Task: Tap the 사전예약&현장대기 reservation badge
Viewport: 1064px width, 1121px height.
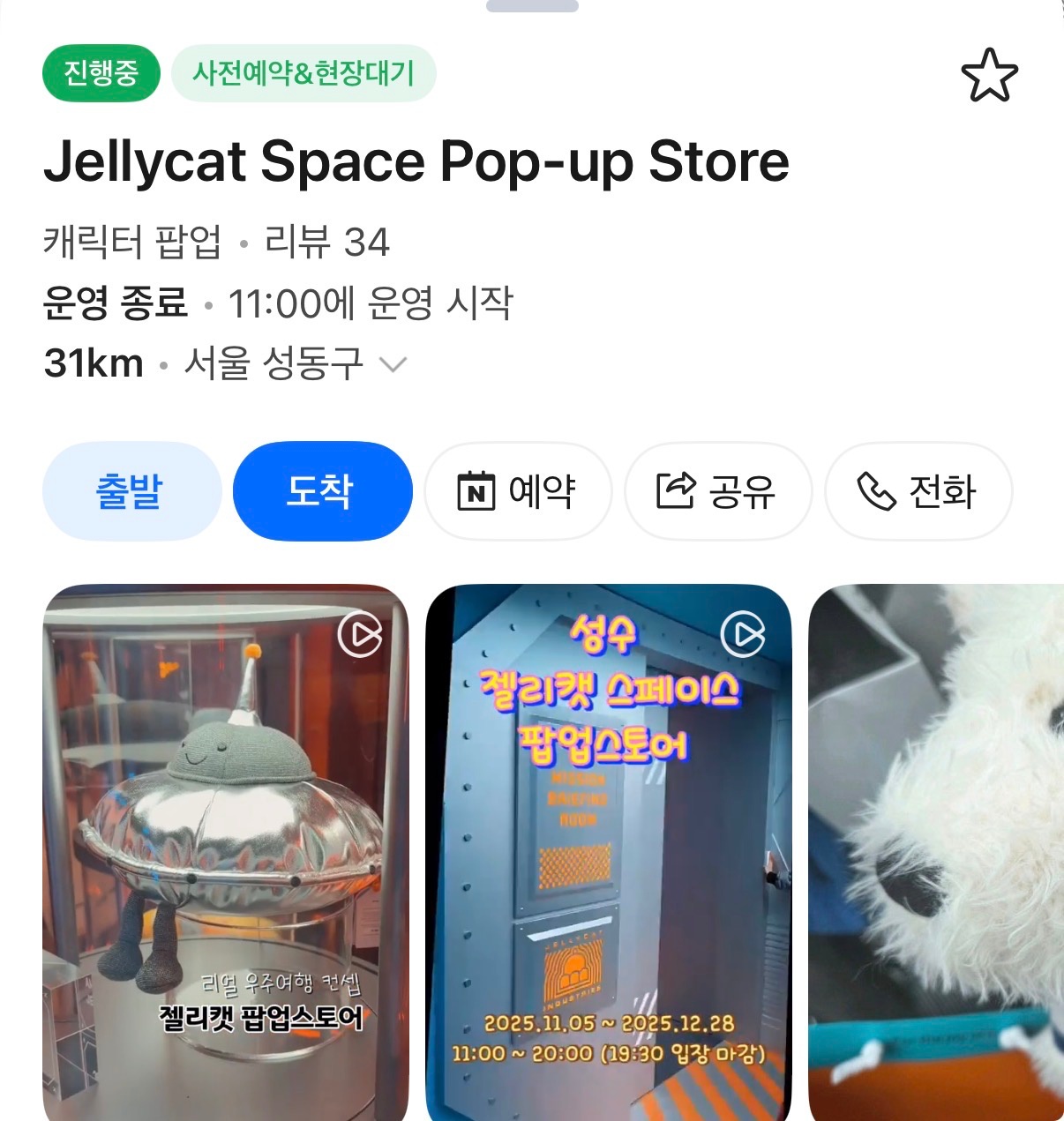Action: click(305, 74)
